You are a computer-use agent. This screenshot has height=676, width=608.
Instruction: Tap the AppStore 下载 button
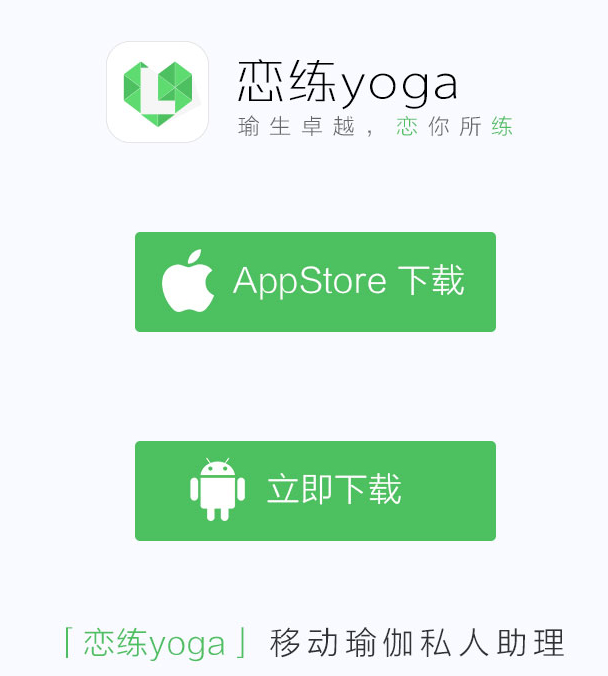[x=315, y=282]
